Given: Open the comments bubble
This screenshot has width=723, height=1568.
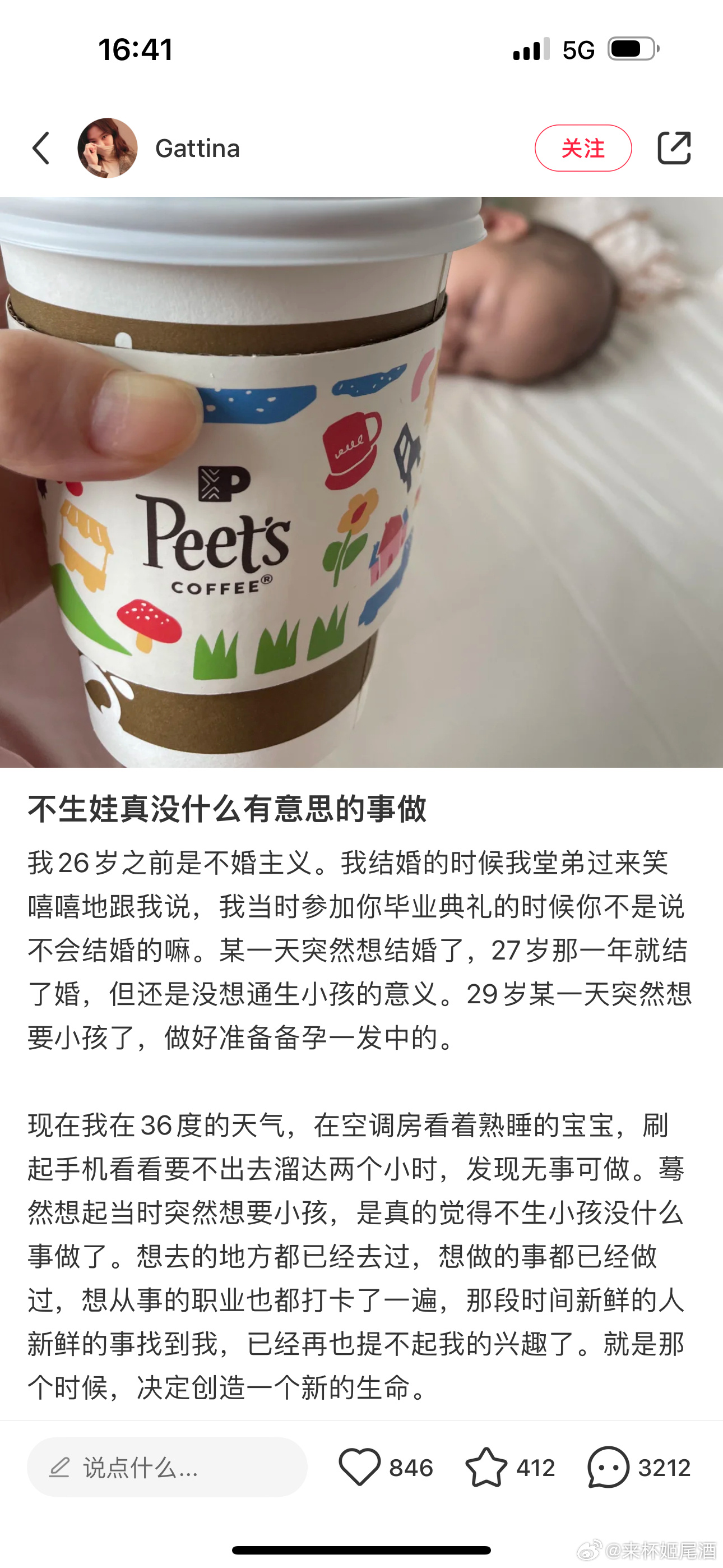Looking at the screenshot, I should 608,1468.
